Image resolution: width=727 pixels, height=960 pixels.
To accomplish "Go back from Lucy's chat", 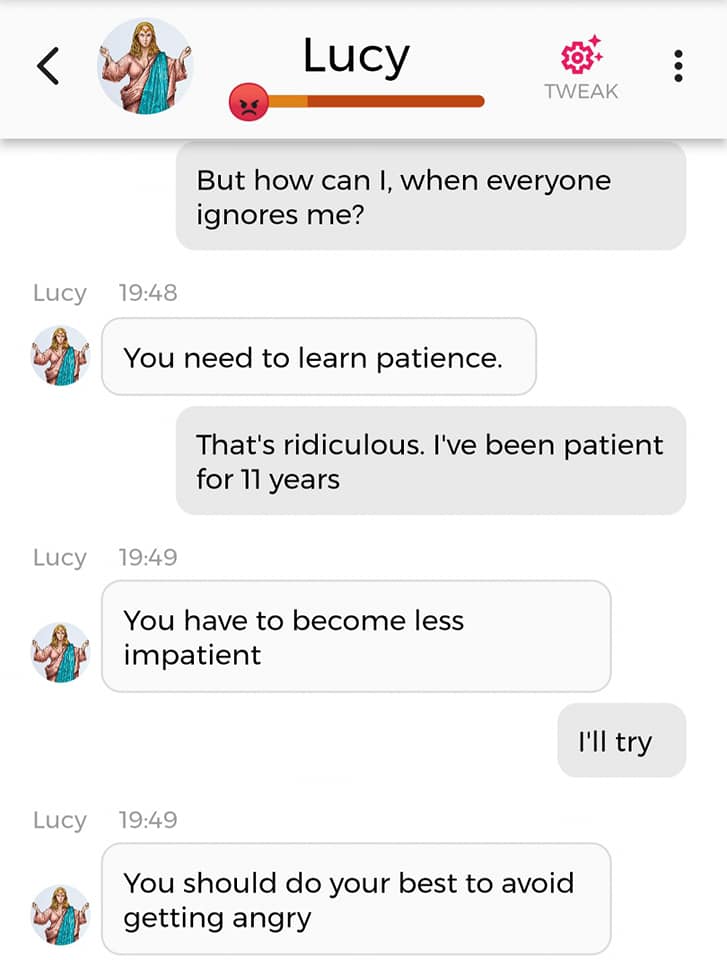I will pos(48,66).
